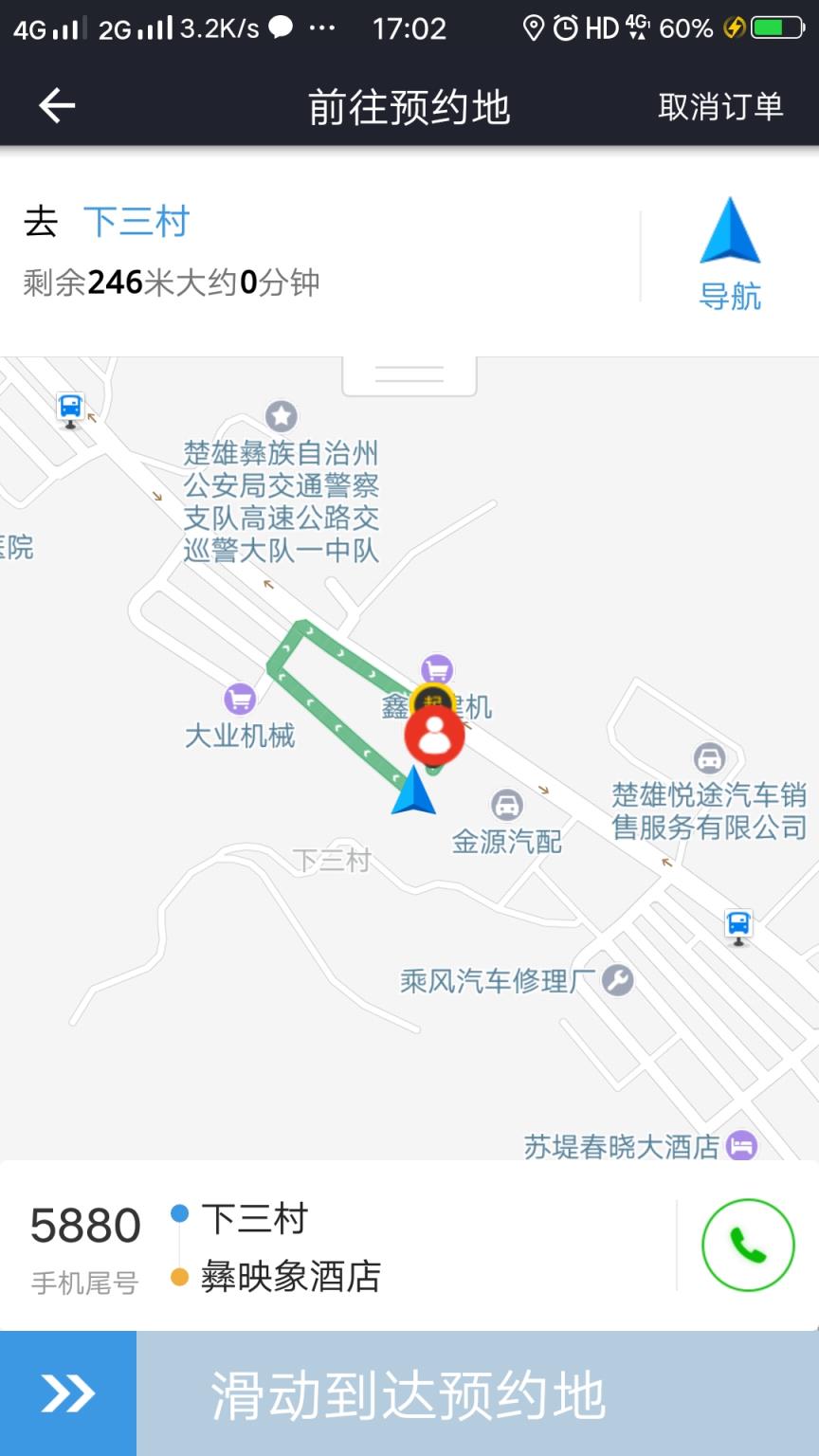
Task: Tap the wrench icon at 乘风汽车修理厂
Action: (x=616, y=981)
